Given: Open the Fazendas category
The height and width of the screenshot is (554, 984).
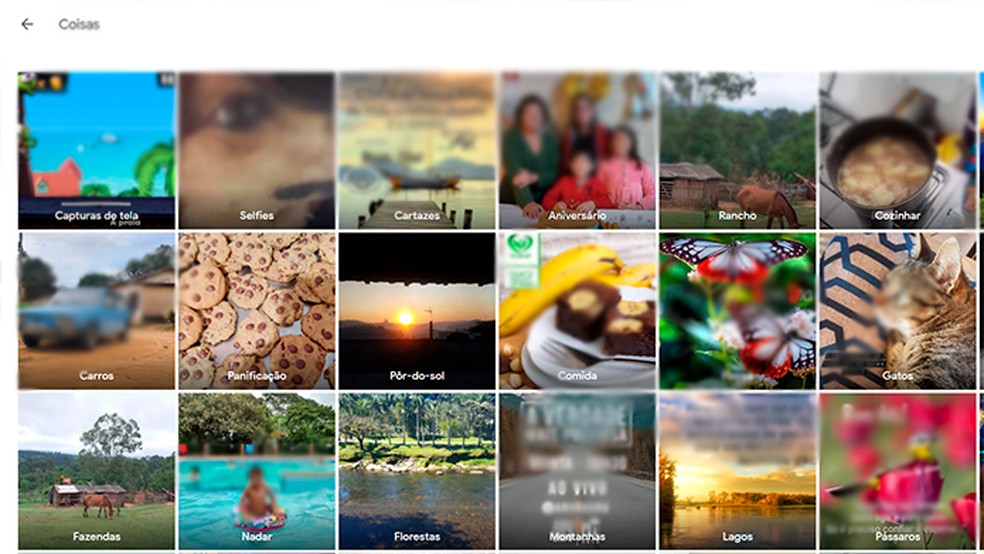Looking at the screenshot, I should [x=97, y=471].
